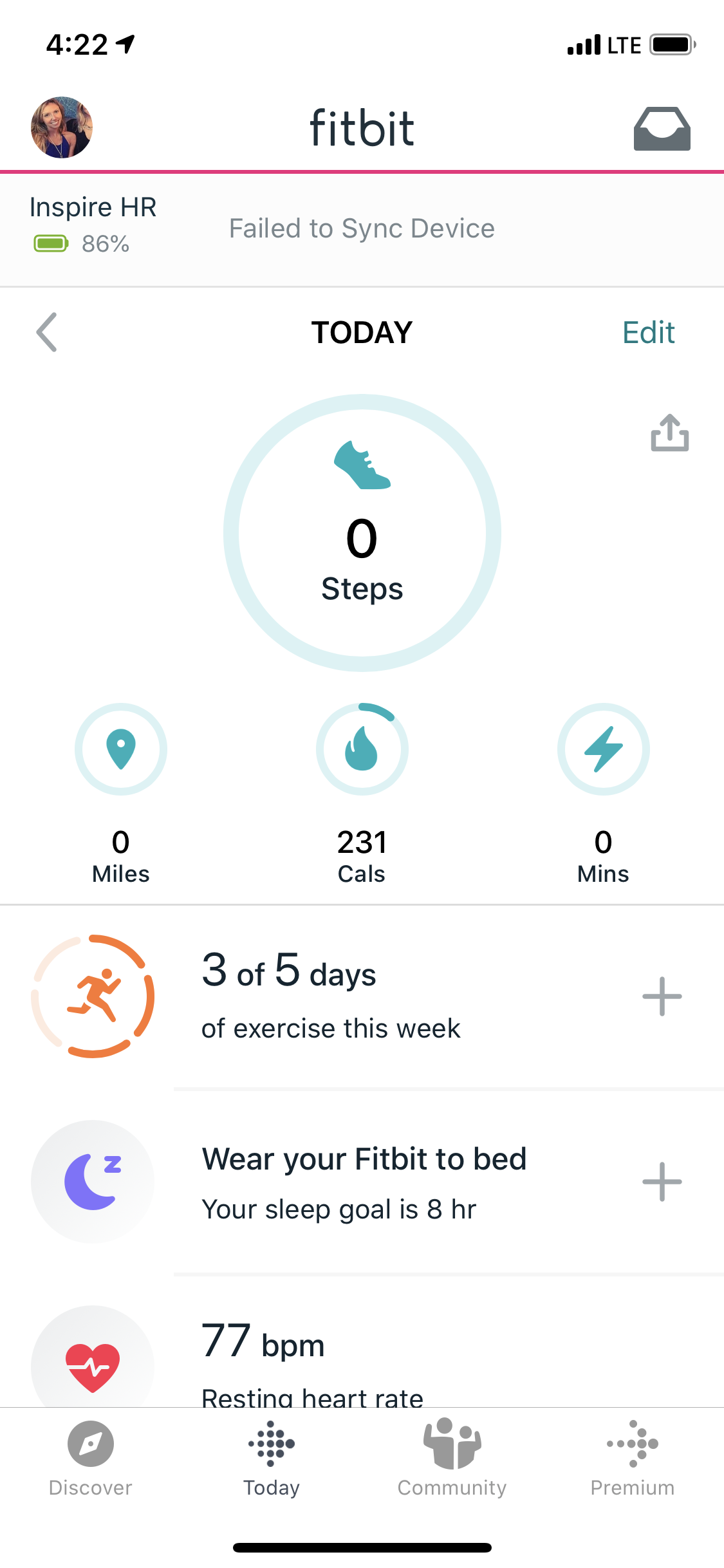The width and height of the screenshot is (724, 1568).
Task: View active Mins details
Action: [x=603, y=749]
